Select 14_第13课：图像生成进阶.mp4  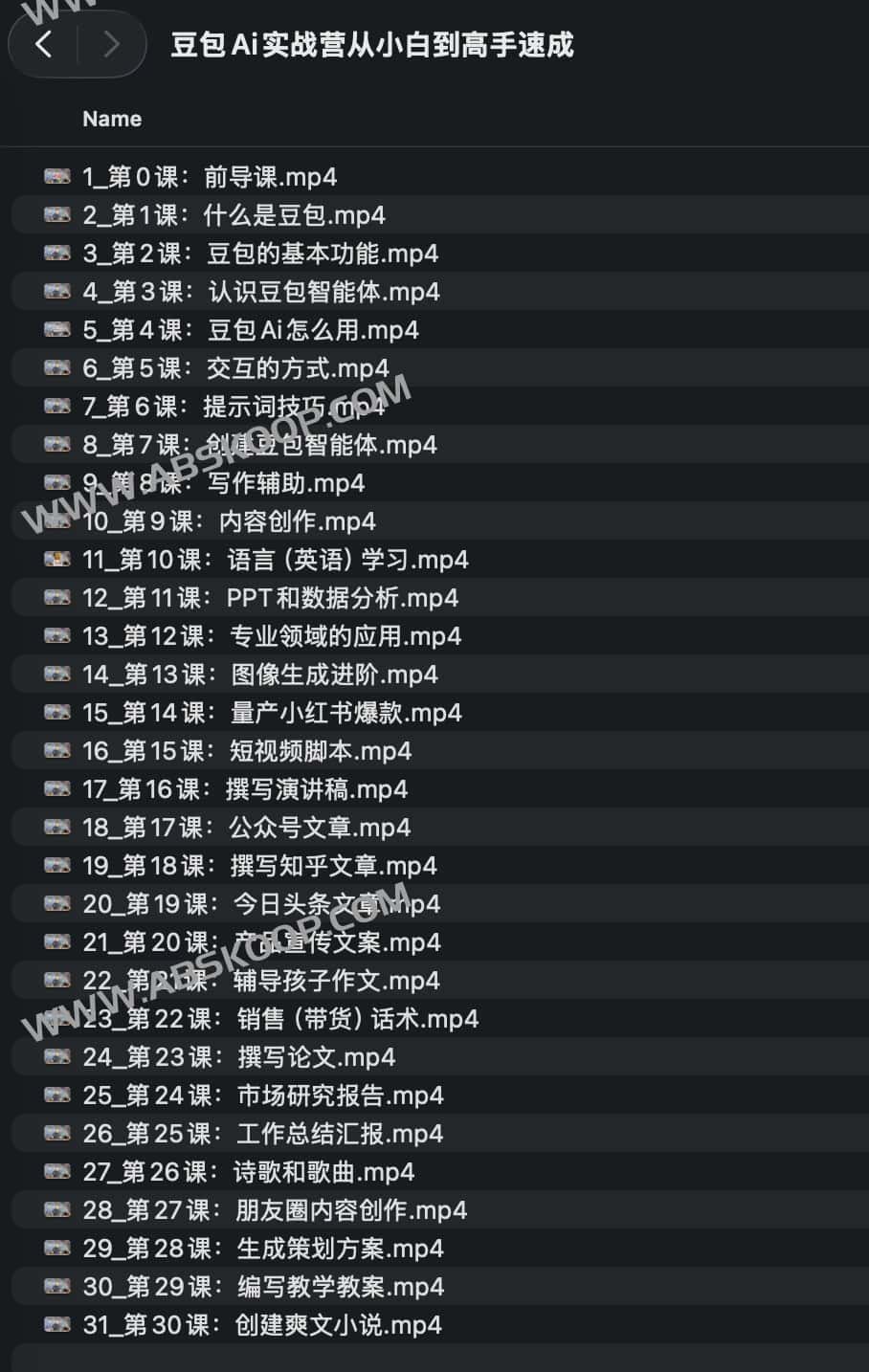click(x=260, y=675)
